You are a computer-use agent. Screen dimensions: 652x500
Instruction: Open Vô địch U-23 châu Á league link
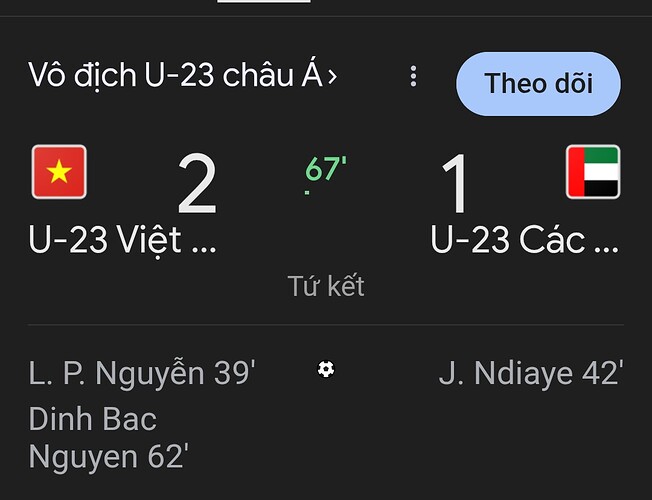[182, 76]
